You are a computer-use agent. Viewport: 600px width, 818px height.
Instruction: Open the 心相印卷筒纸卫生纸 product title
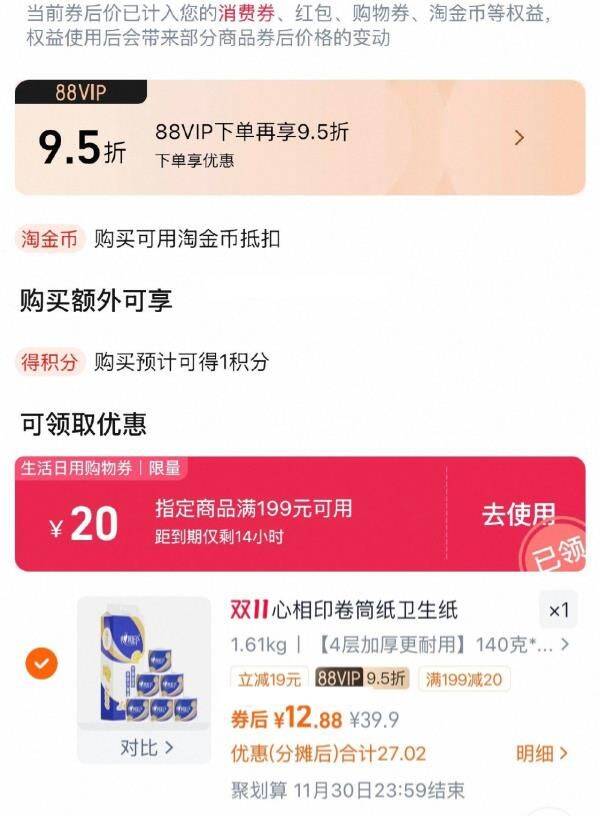pyautogui.click(x=357, y=610)
